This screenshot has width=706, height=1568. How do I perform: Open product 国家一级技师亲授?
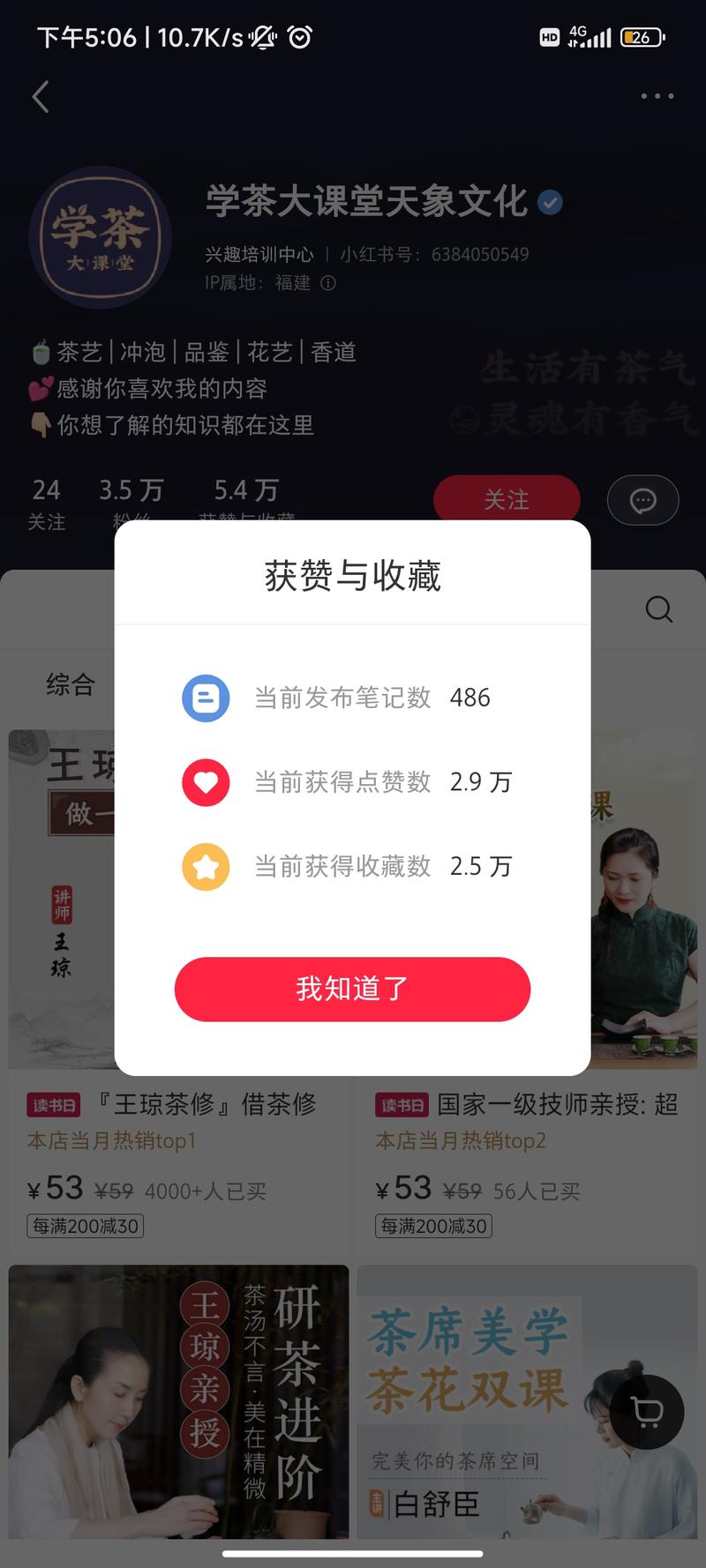(528, 1104)
